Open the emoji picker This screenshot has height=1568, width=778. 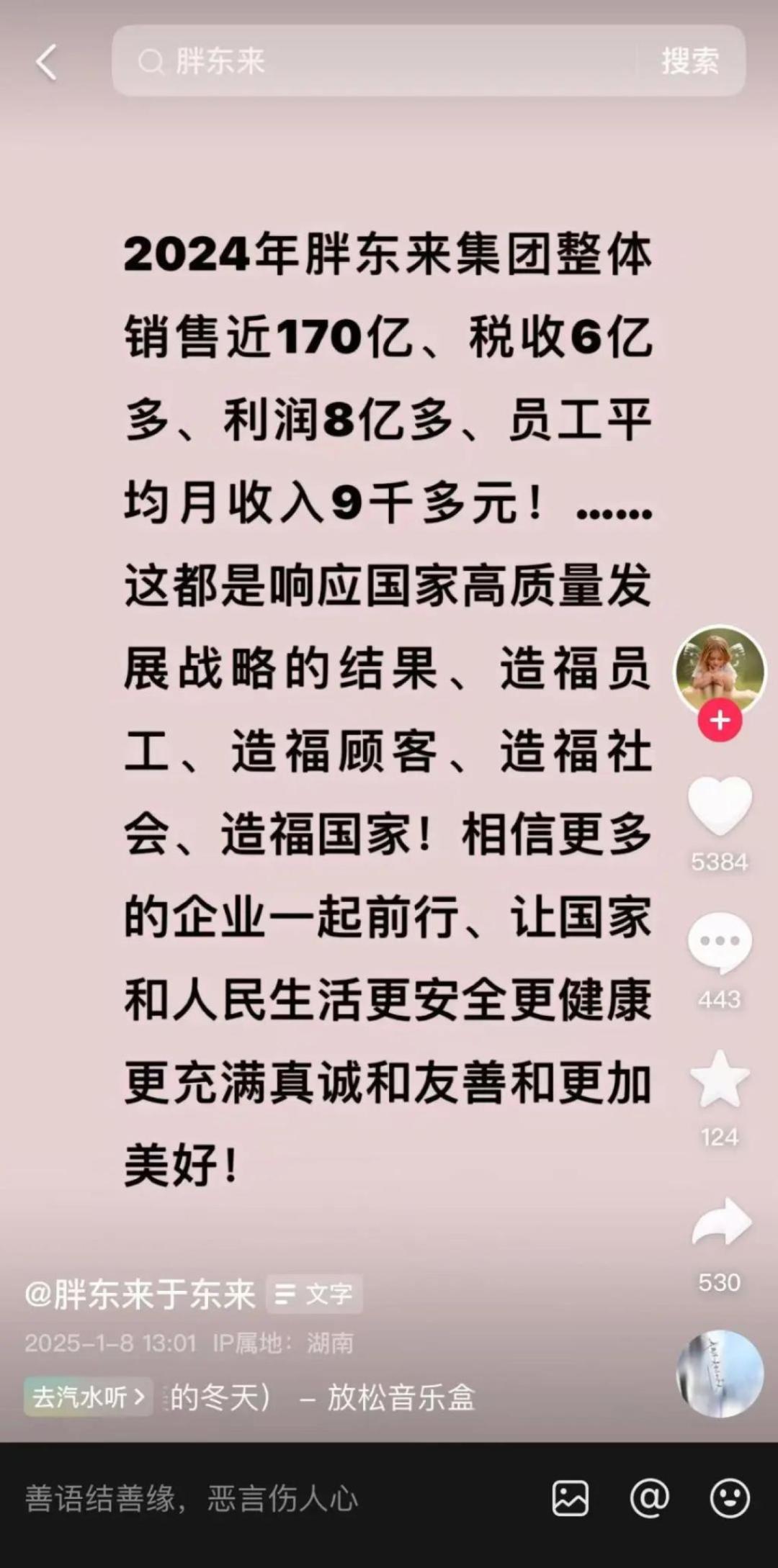click(729, 1499)
